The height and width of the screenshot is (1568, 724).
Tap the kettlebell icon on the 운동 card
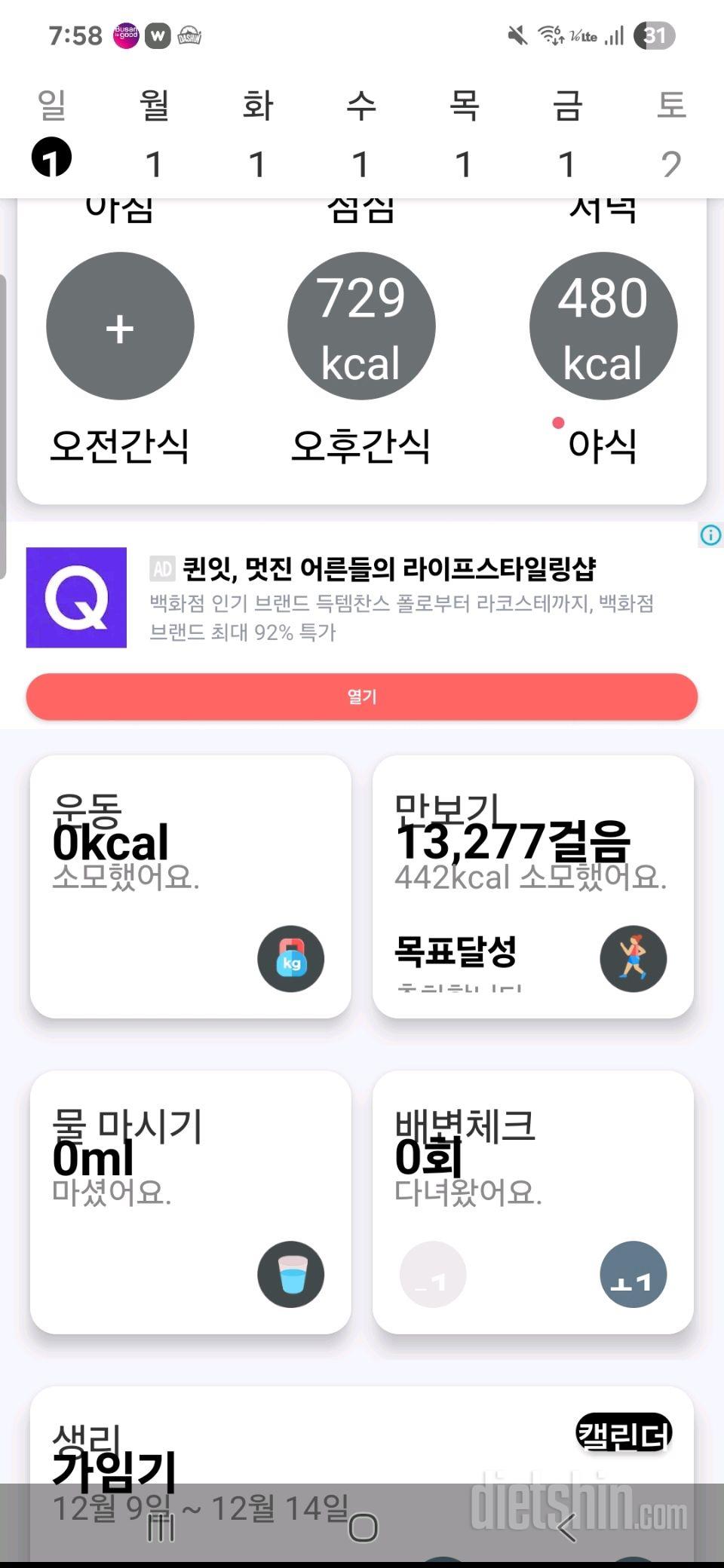coord(290,957)
